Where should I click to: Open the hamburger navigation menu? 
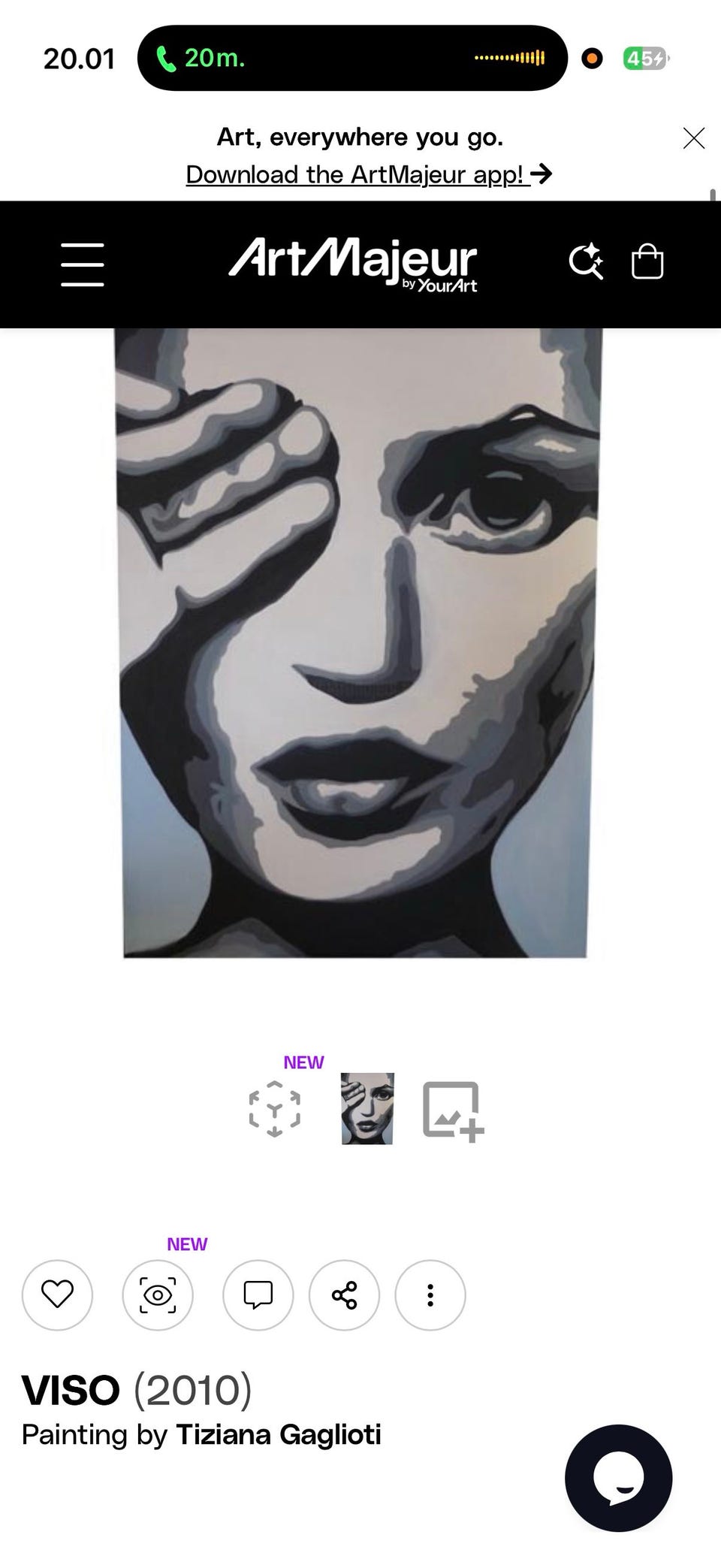pyautogui.click(x=82, y=264)
